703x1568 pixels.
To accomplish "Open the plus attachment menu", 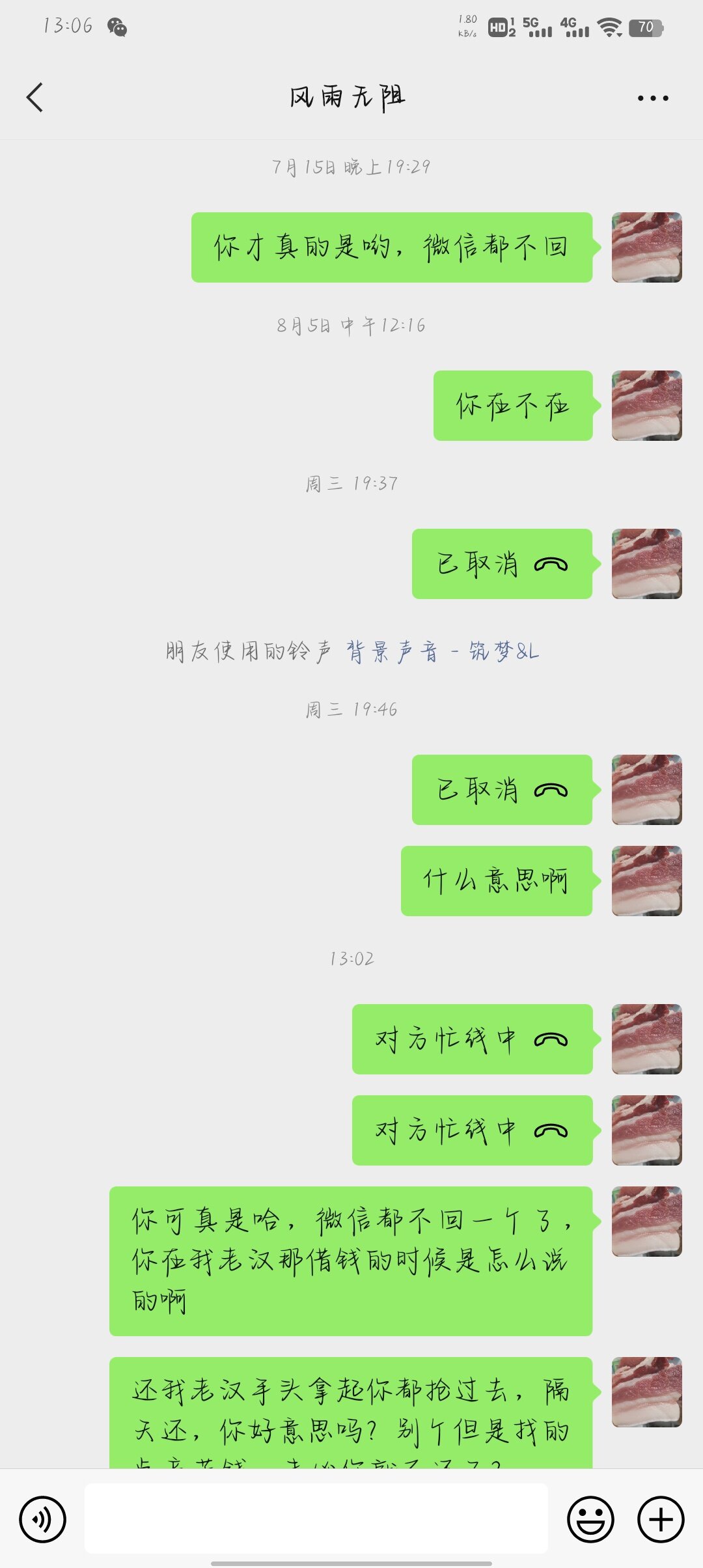I will click(660, 1519).
